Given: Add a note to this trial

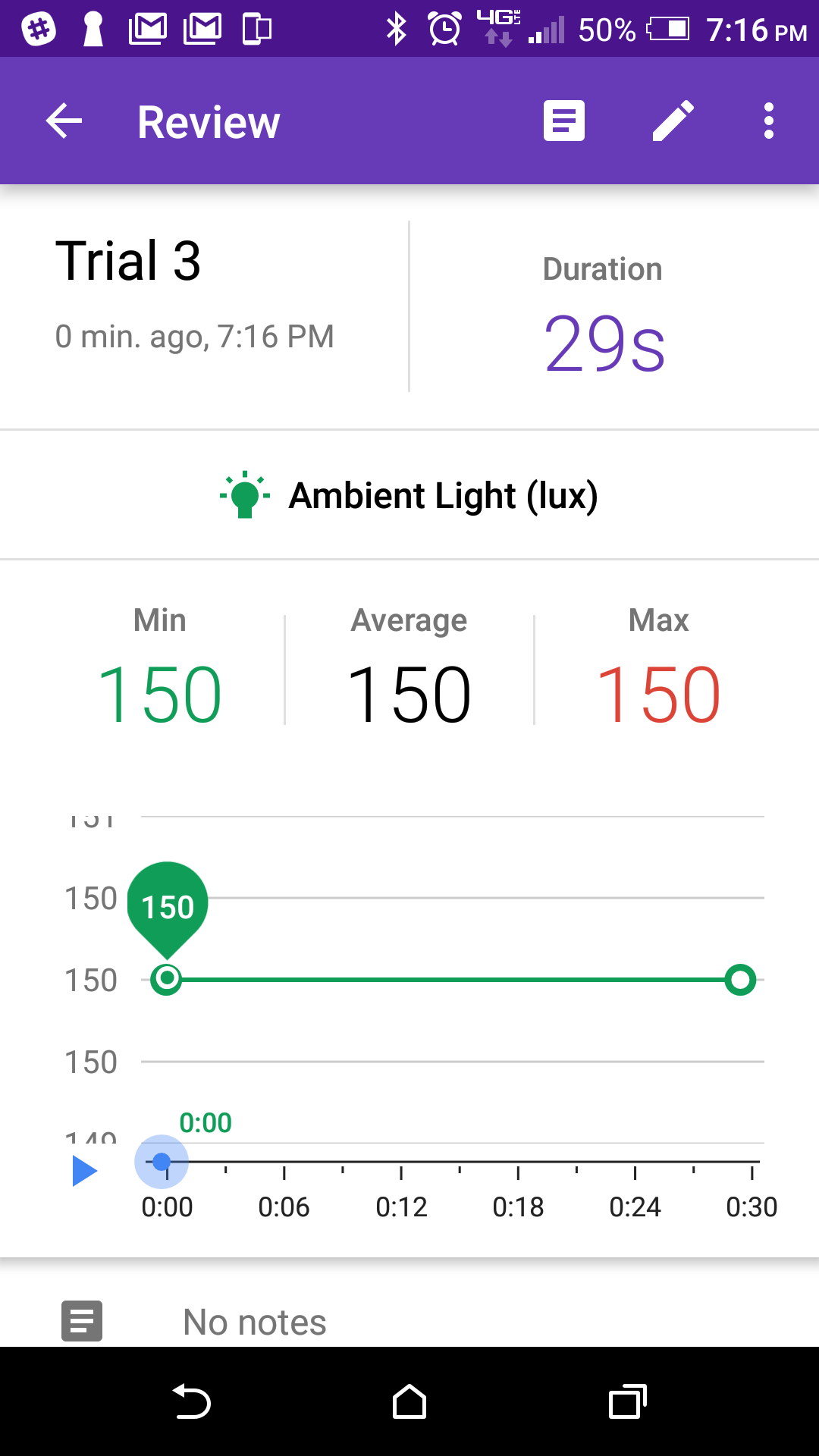Looking at the screenshot, I should (x=564, y=121).
